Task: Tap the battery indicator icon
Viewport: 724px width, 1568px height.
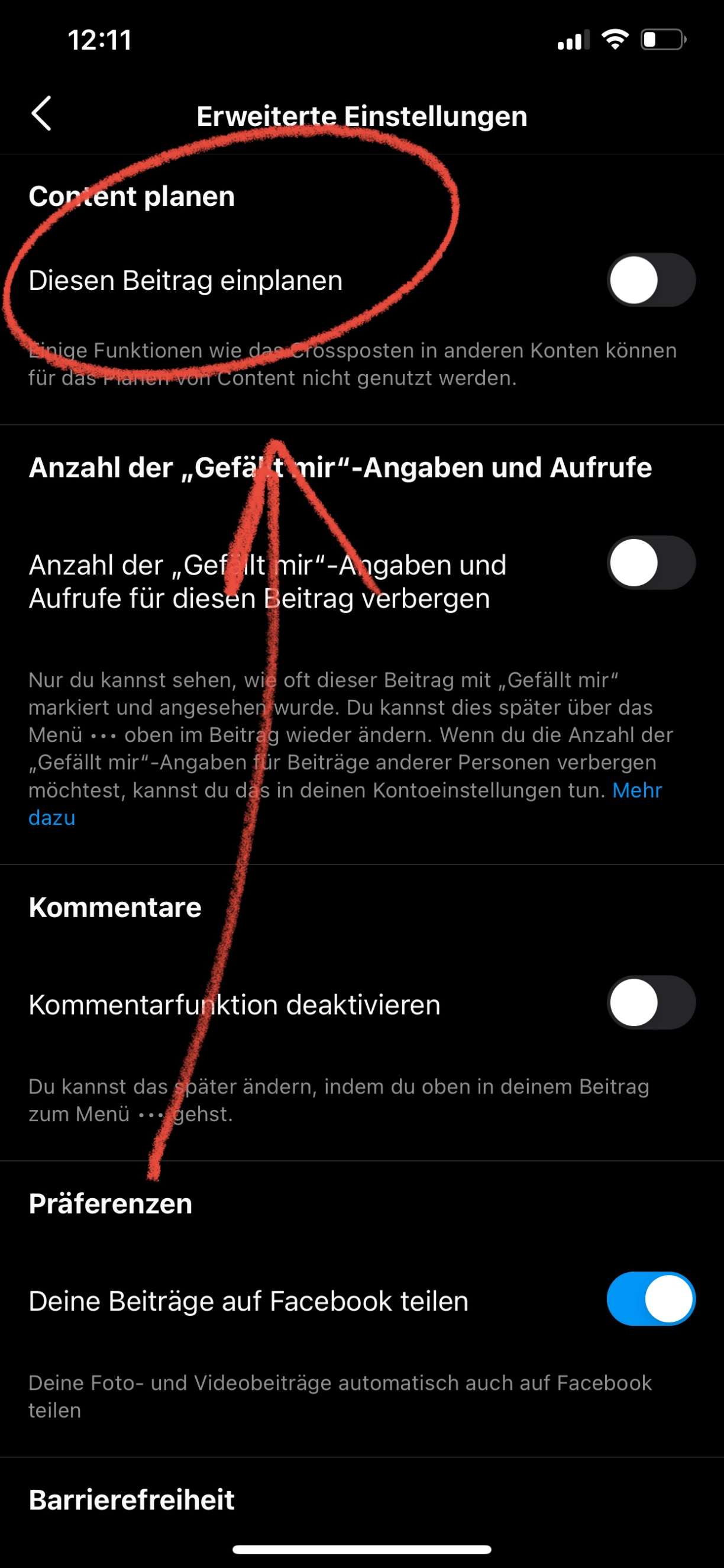Action: 663,40
